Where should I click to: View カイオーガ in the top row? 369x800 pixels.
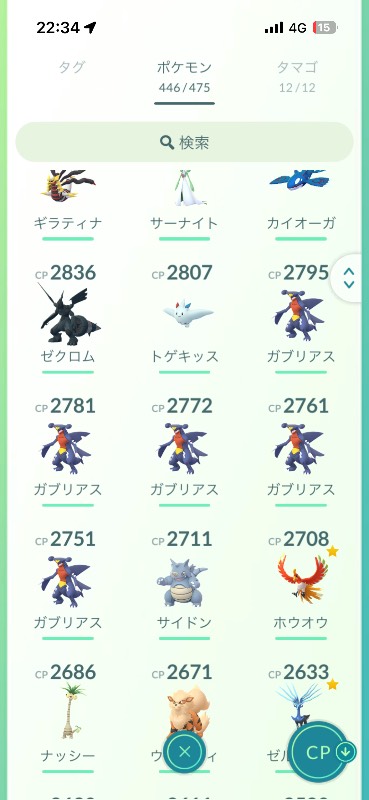coord(301,204)
